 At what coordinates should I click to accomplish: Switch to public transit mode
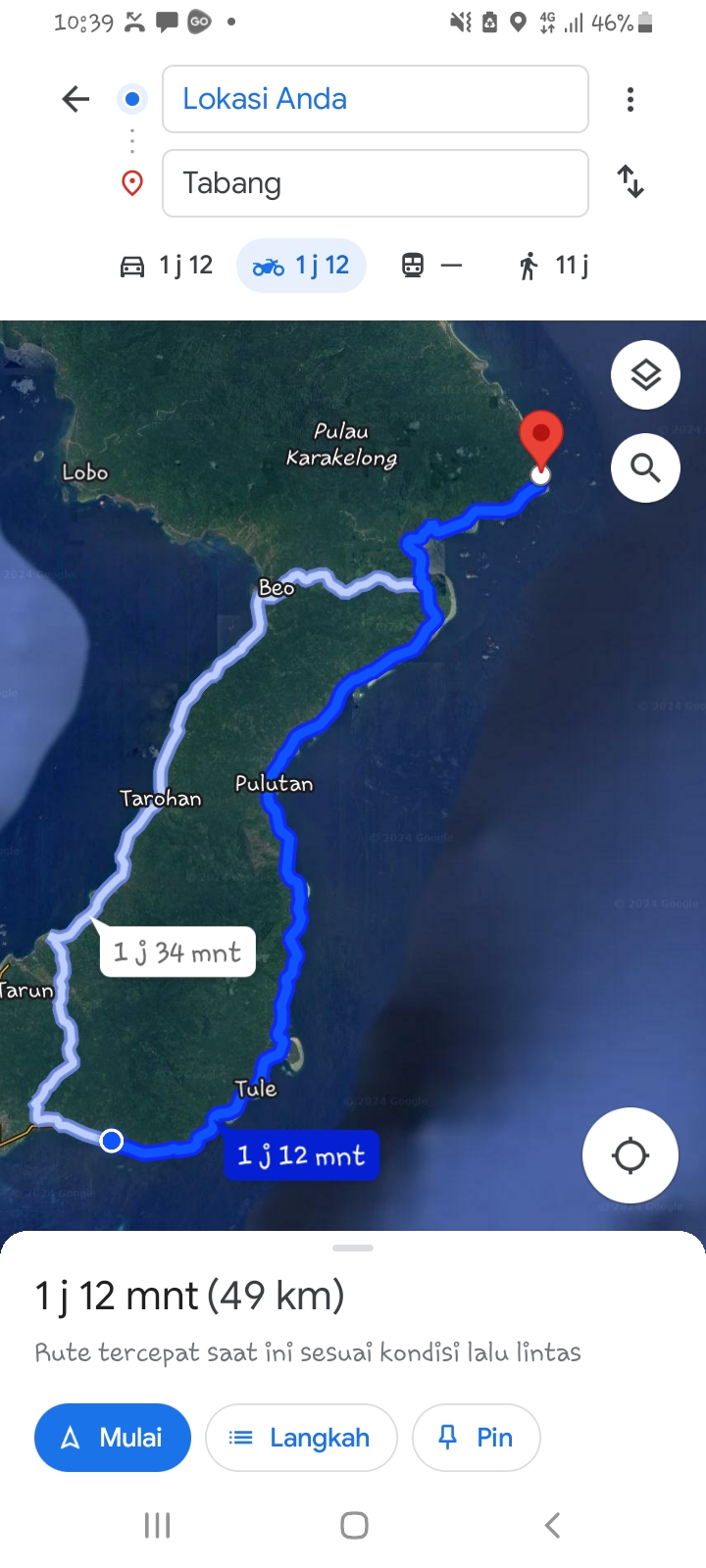click(431, 266)
